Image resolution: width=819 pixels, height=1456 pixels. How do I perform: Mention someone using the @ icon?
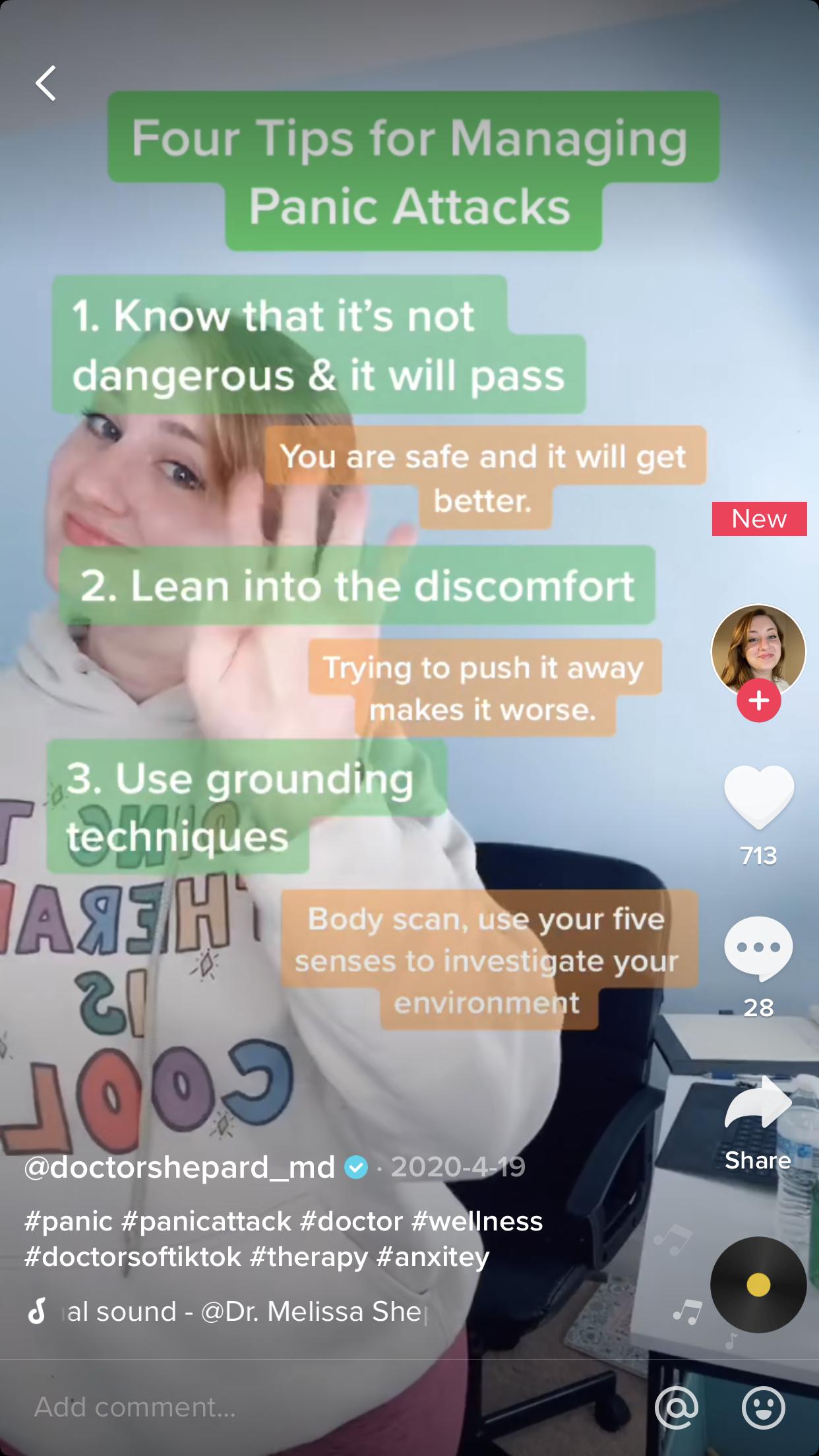coord(677,1407)
